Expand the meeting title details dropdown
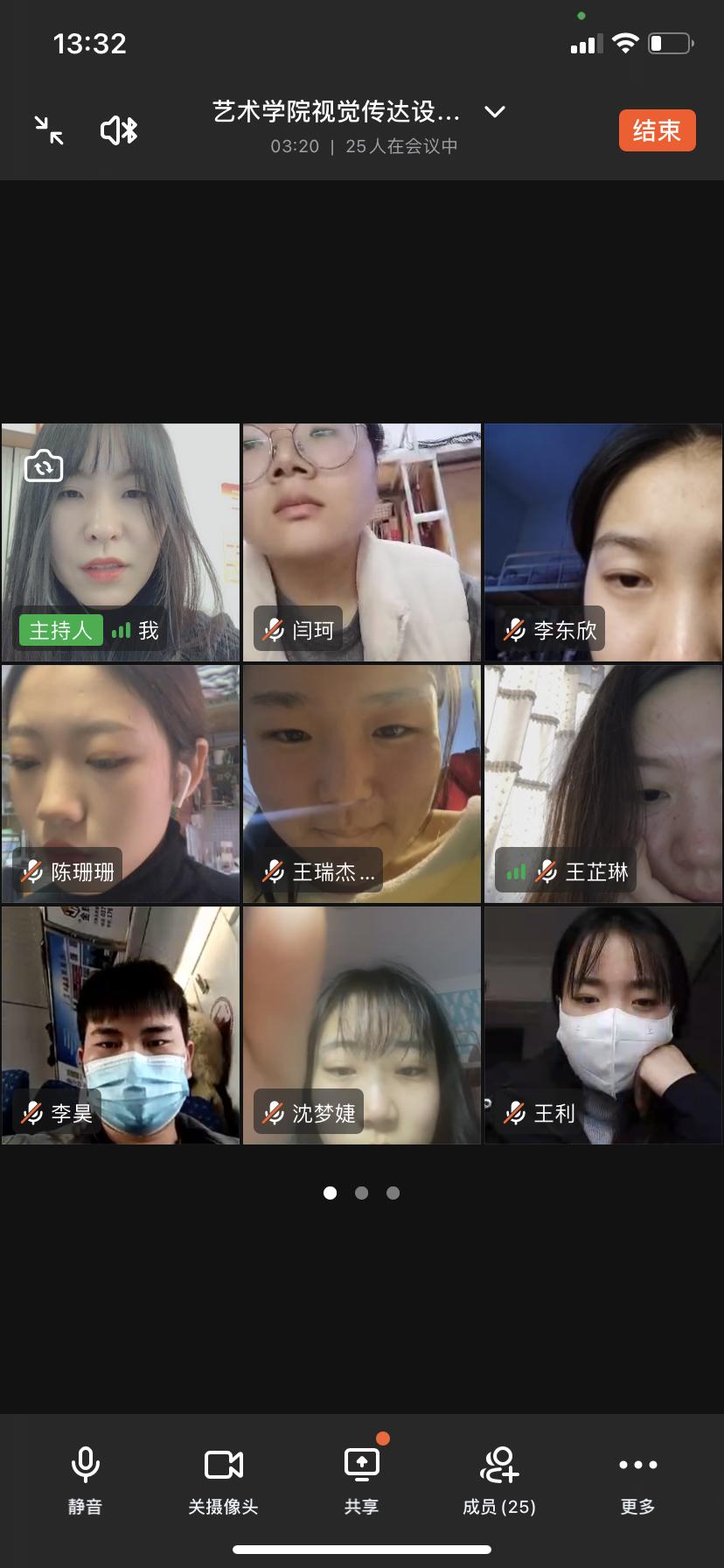The width and height of the screenshot is (724, 1568). [495, 112]
